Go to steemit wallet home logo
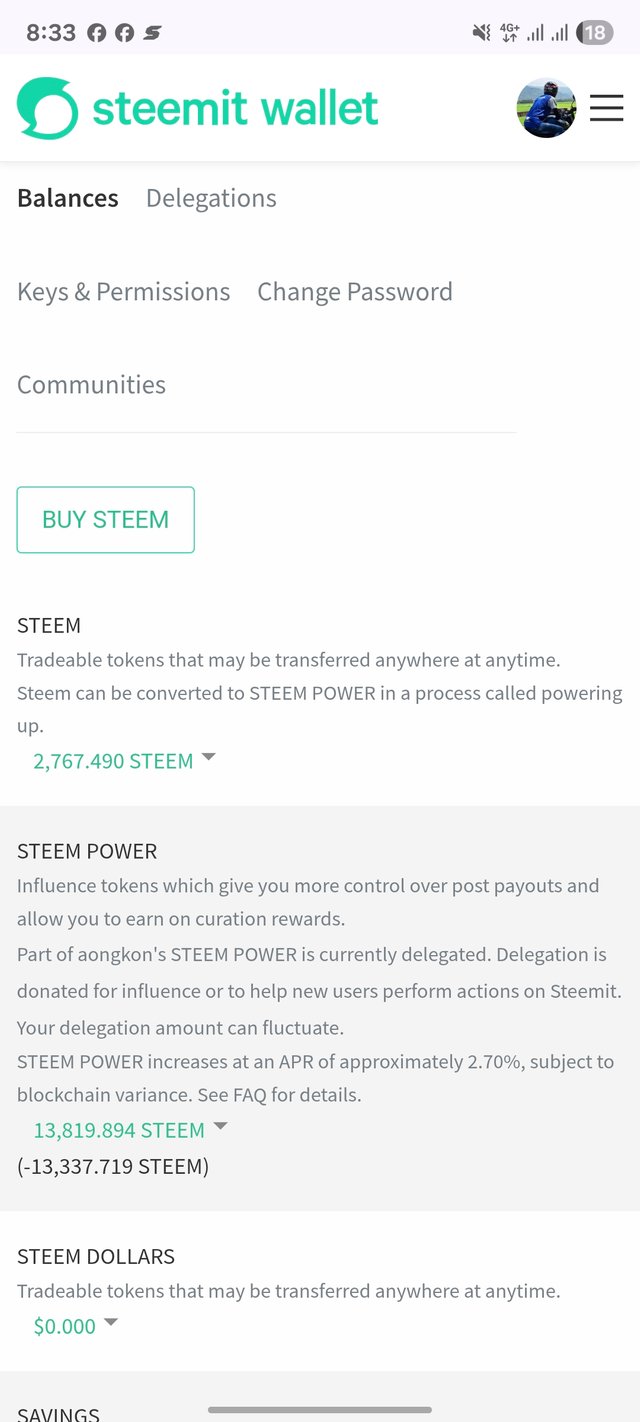The image size is (640, 1422). 198,108
